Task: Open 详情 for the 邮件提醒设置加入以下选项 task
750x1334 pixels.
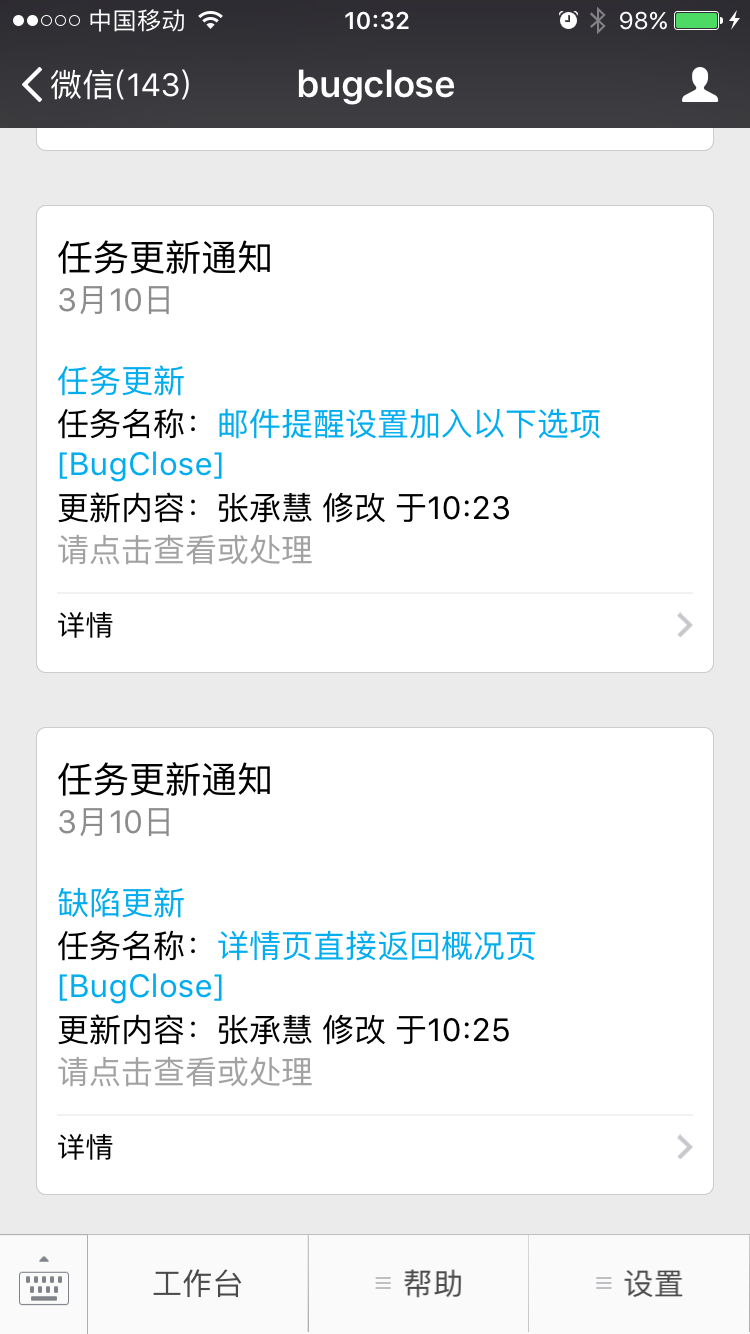Action: click(375, 626)
